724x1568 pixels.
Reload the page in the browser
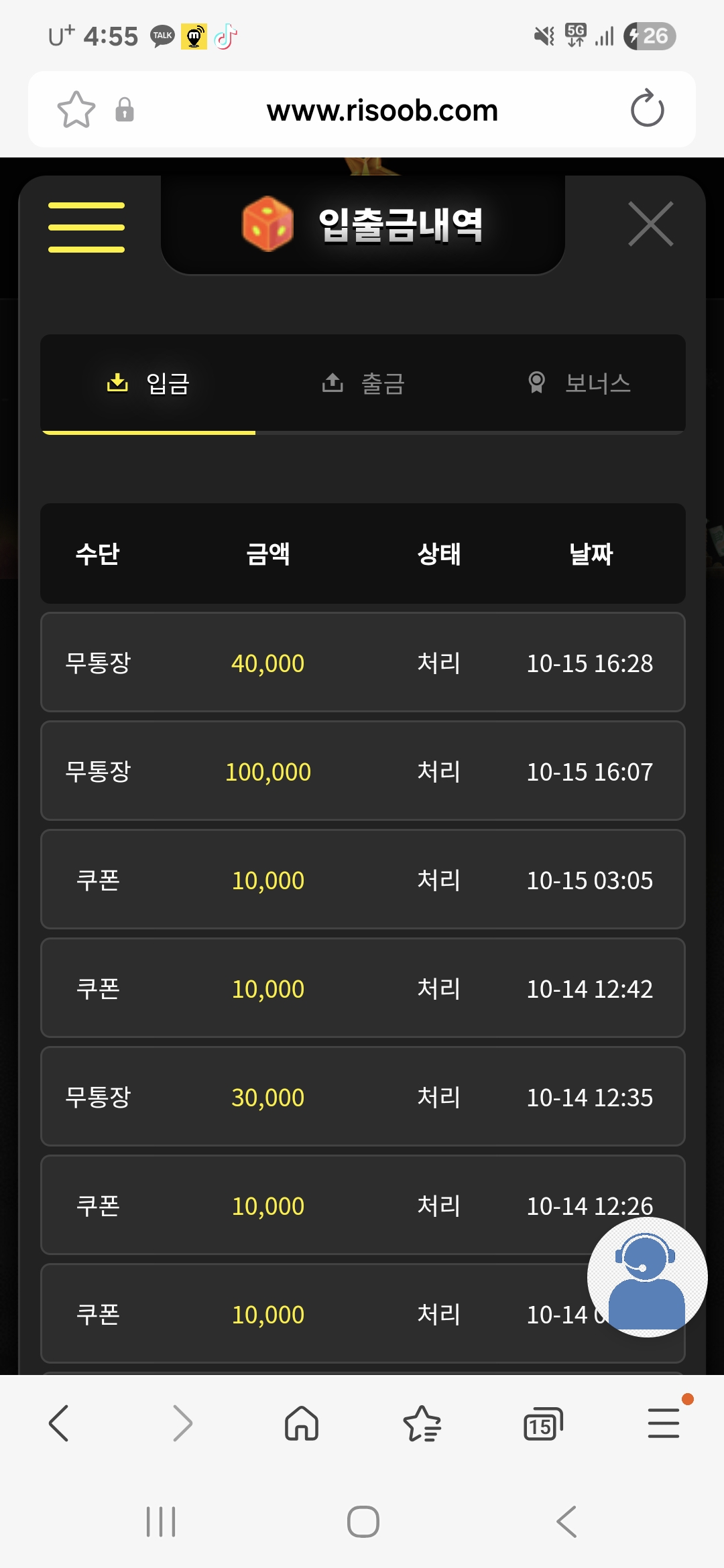coord(647,109)
